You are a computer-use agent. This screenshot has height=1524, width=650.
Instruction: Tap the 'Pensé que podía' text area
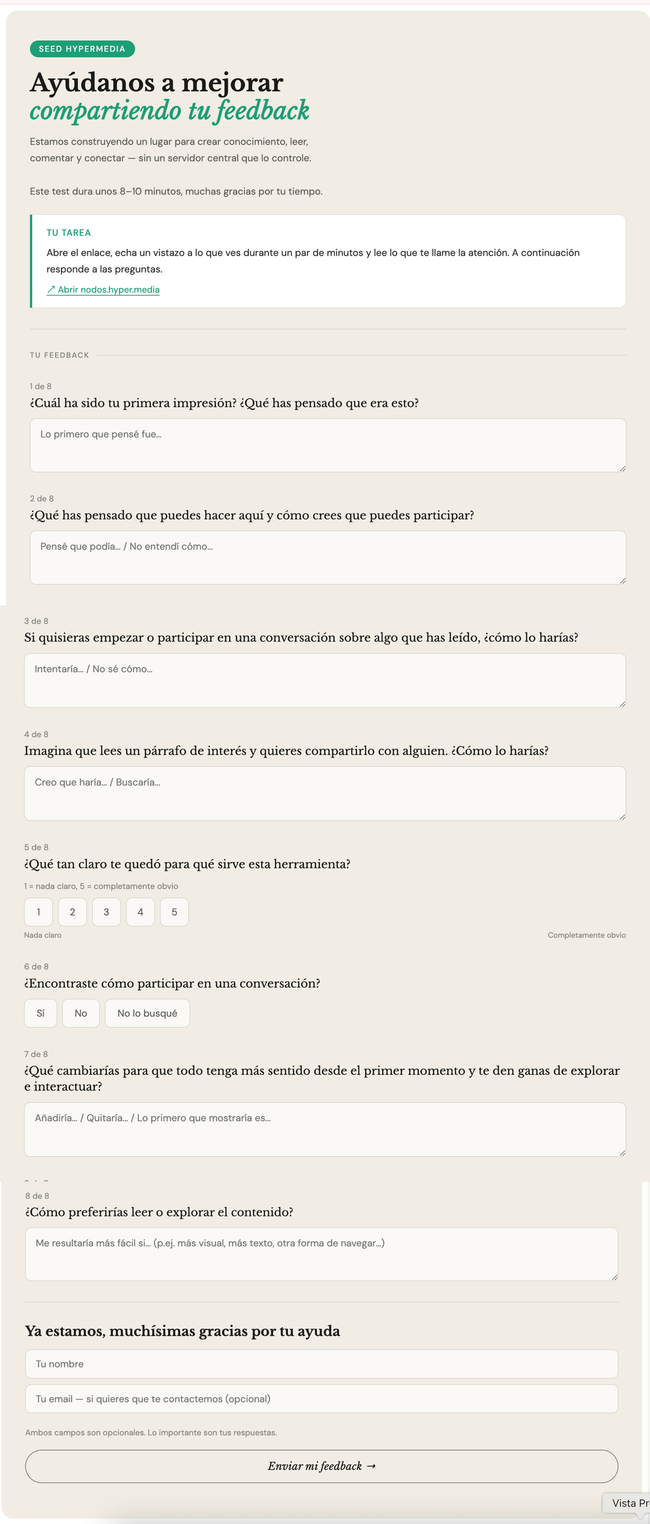pyautogui.click(x=328, y=557)
